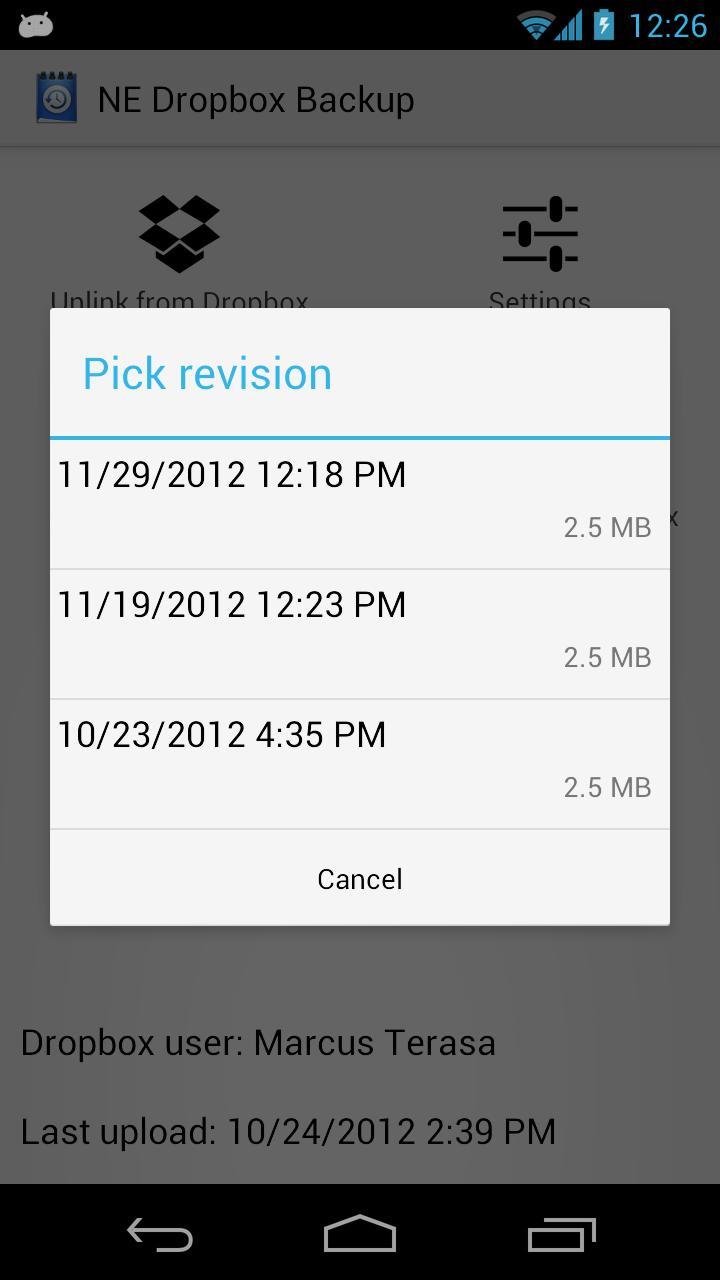Tap the Settings label text
The width and height of the screenshot is (720, 1280).
[539, 300]
